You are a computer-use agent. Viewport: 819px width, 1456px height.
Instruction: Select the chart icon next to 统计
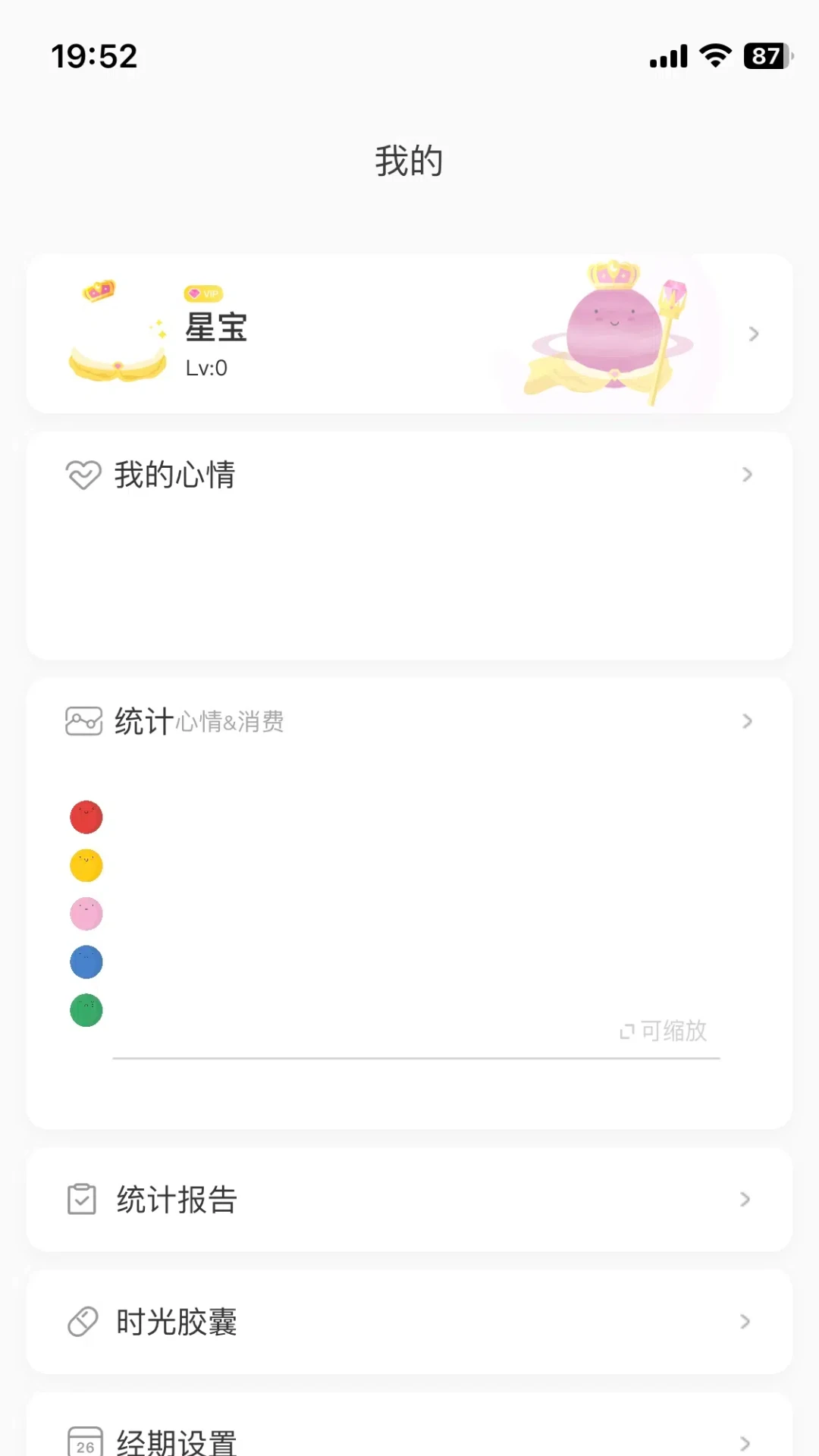tap(83, 720)
